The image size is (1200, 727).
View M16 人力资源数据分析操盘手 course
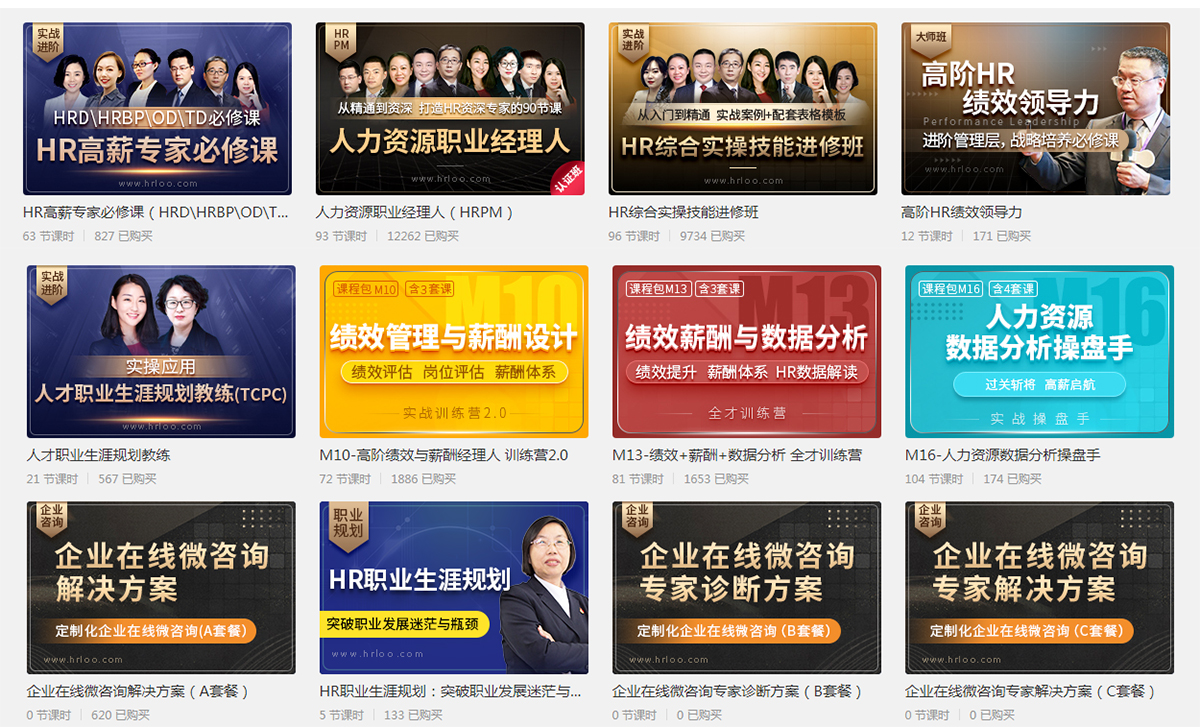click(1039, 351)
